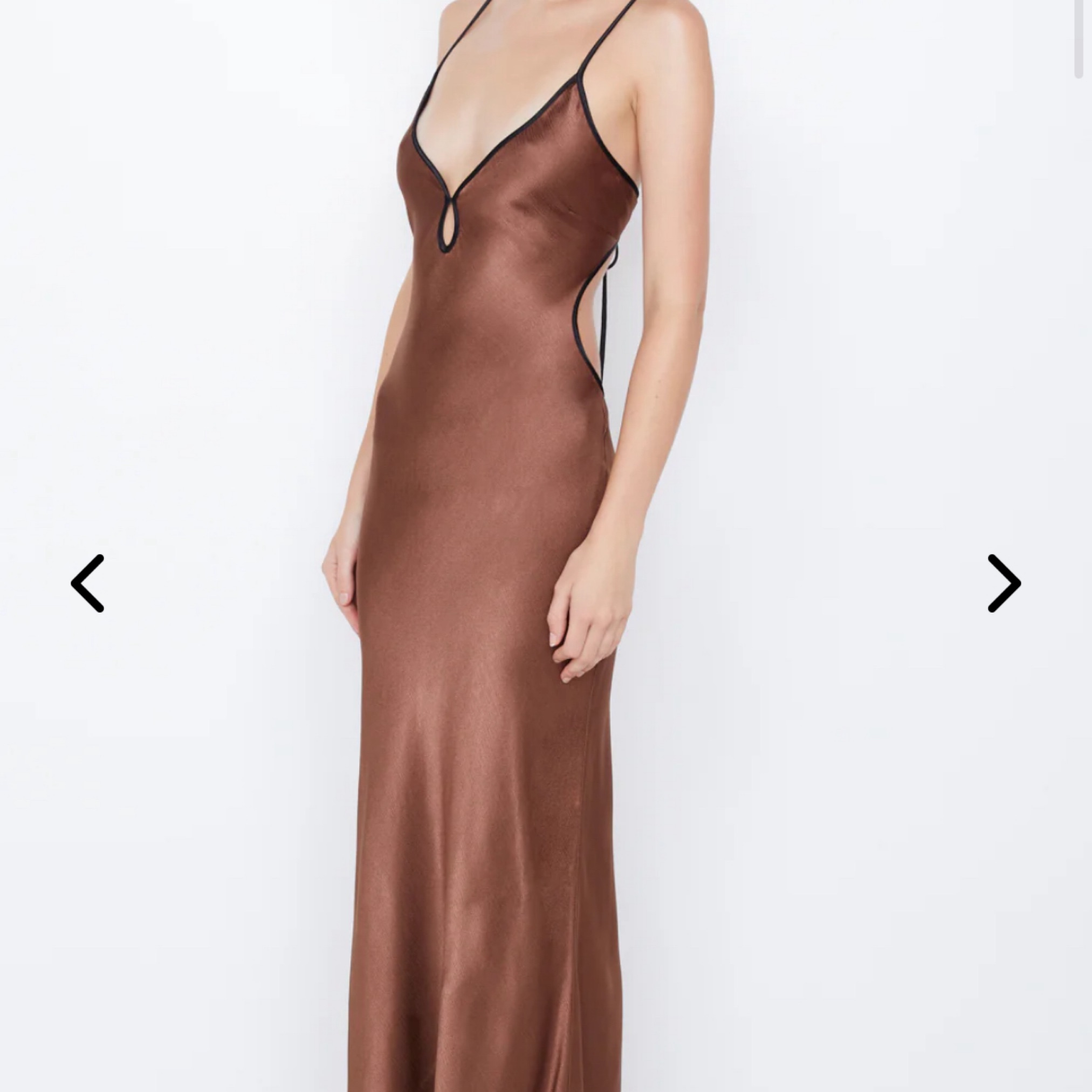Viewport: 1092px width, 1092px height.
Task: Go to the previous product photo
Action: 87,583
